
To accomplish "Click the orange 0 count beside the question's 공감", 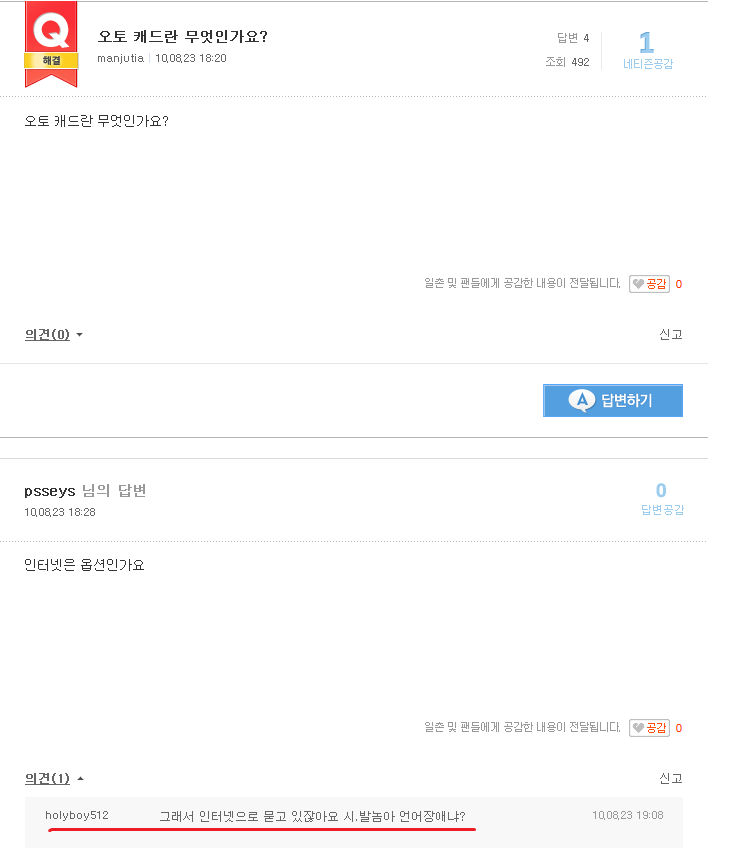I will tap(678, 283).
